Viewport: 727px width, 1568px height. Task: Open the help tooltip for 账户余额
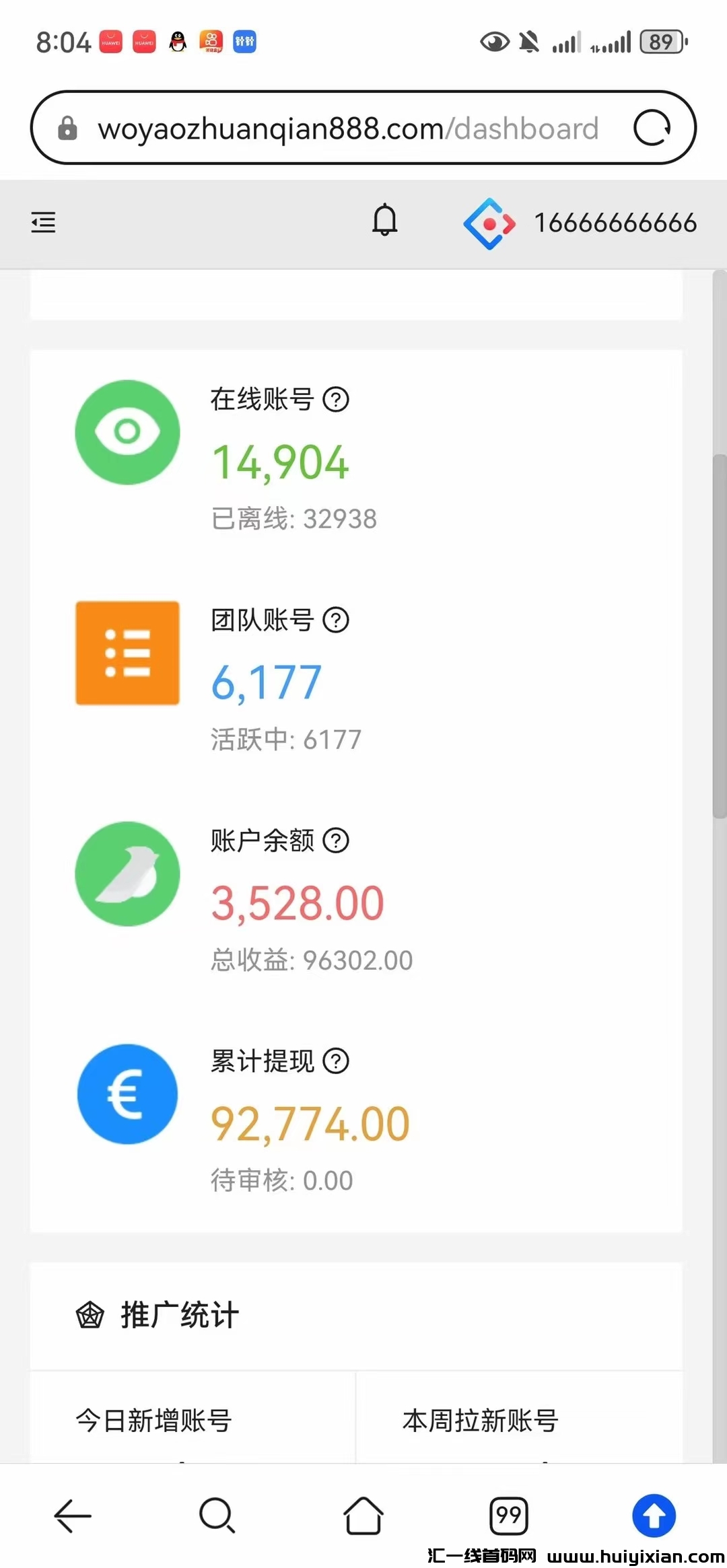click(337, 841)
